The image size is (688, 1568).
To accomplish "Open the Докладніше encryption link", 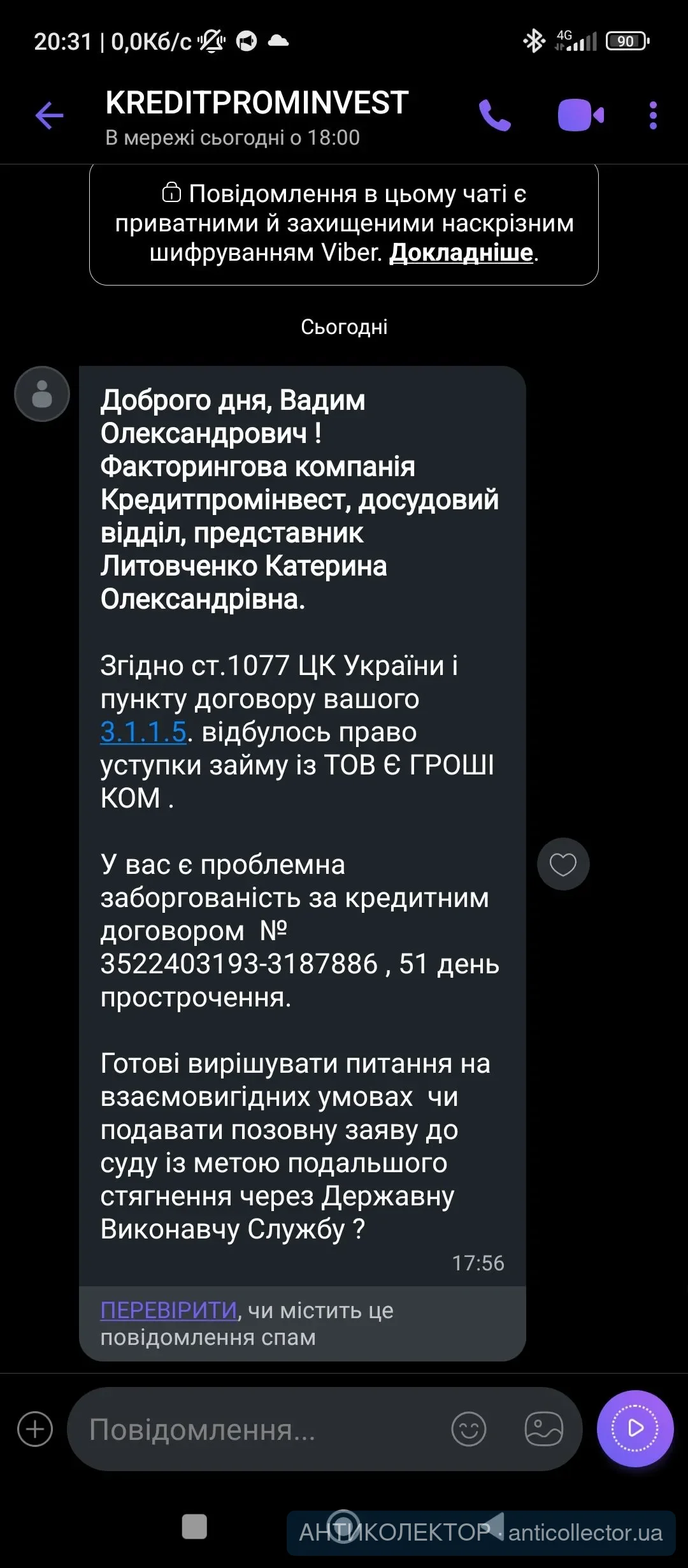I will (461, 253).
